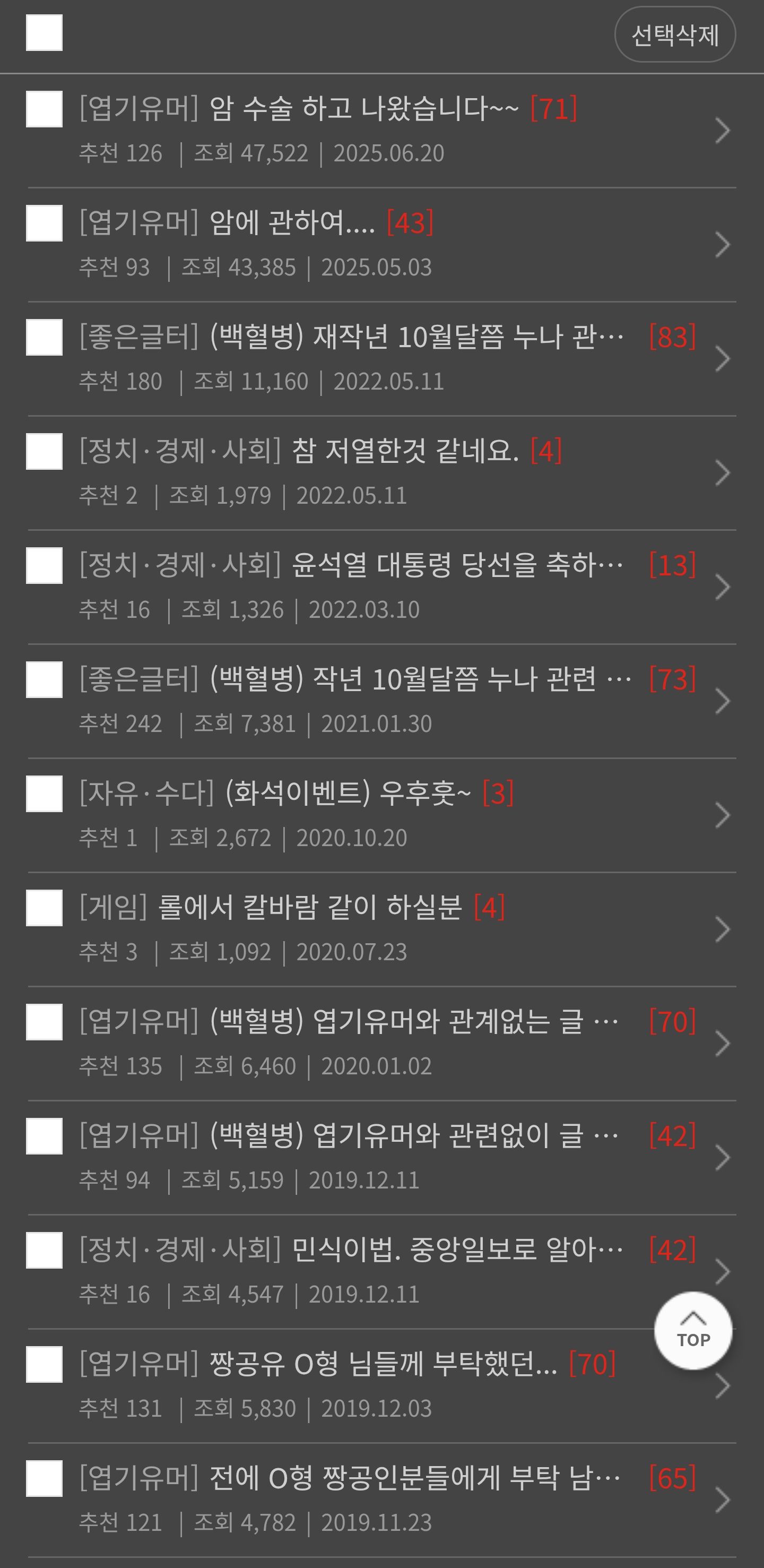Open post '민식이법. 중앙일보로 알아…'
The image size is (764, 1568).
[456, 1250]
